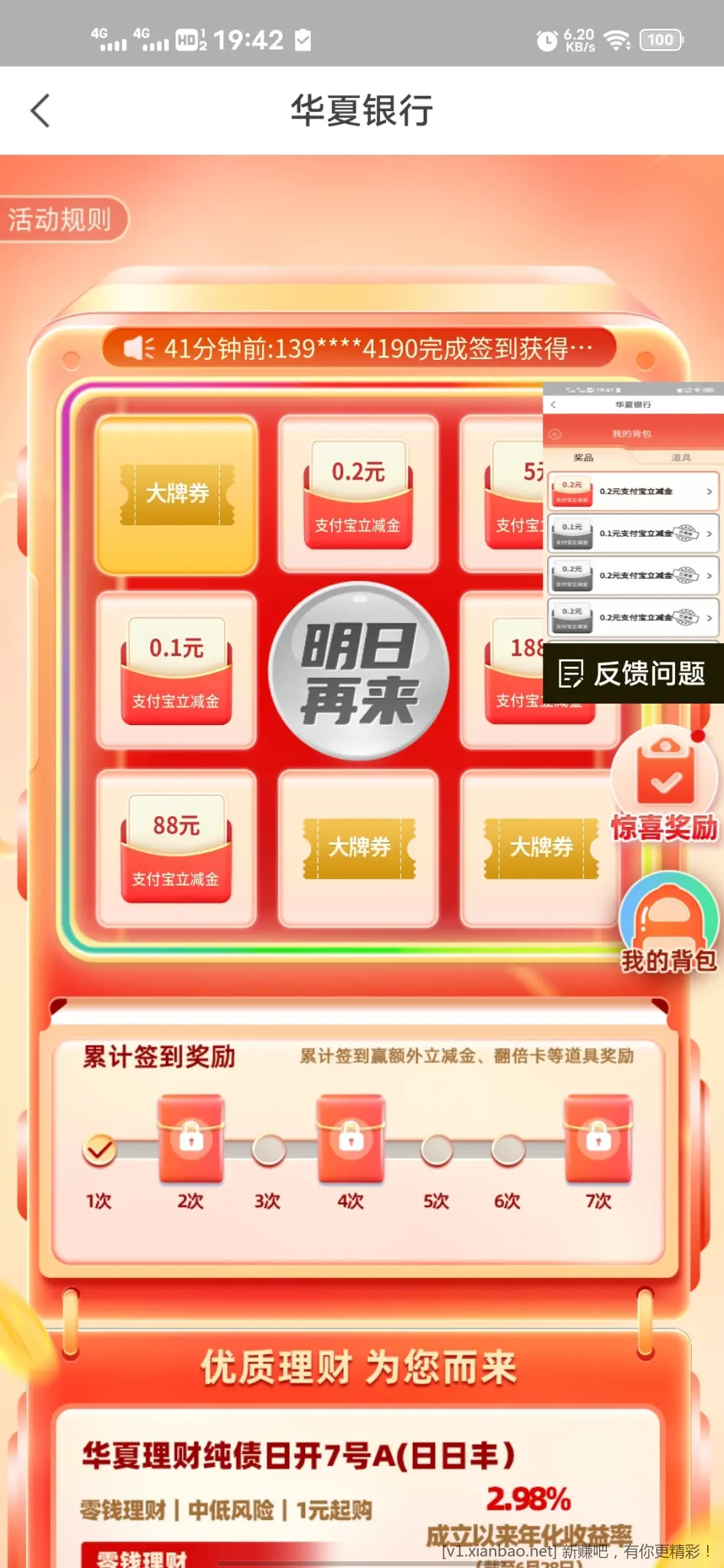Open 惊喜奖励 surprise rewards
724x1568 pixels.
[x=664, y=785]
